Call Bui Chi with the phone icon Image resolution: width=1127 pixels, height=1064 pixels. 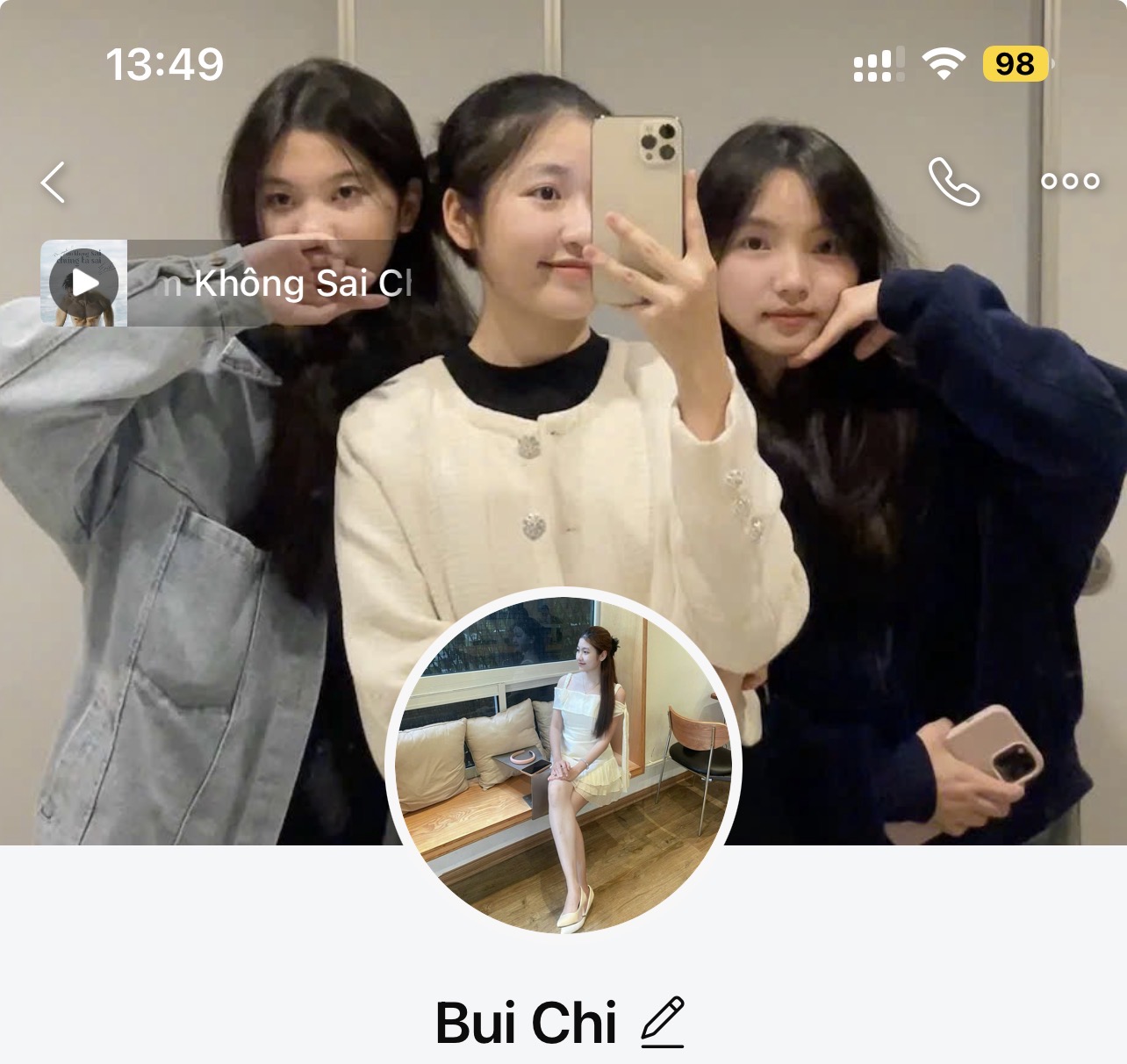(x=953, y=182)
